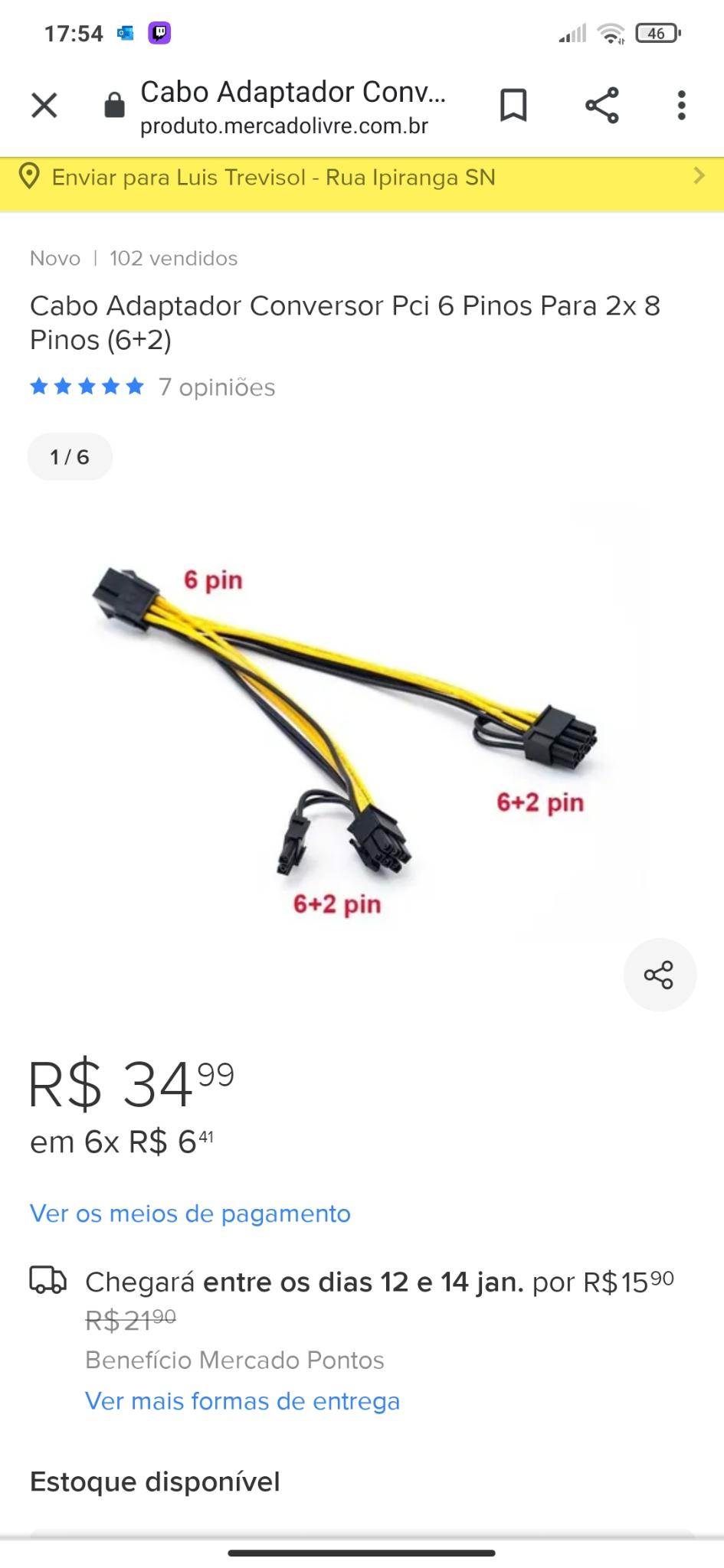Close the browser custom tab
The height and width of the screenshot is (1568, 724).
[44, 106]
